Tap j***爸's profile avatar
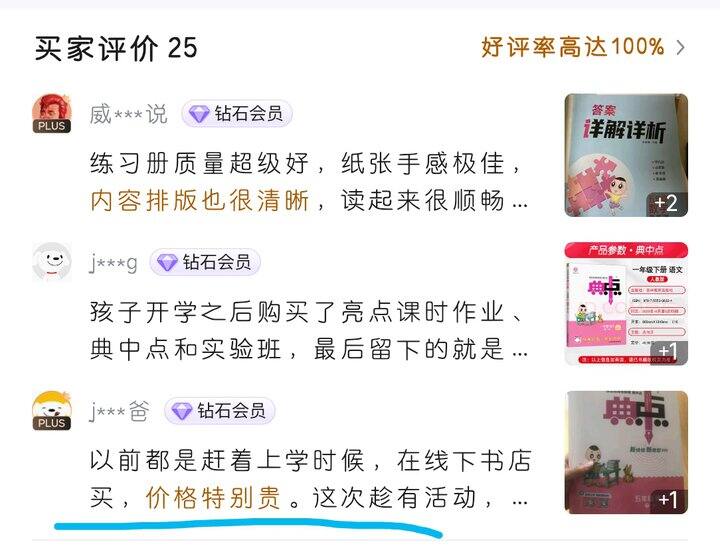The width and height of the screenshot is (720, 552). point(52,410)
